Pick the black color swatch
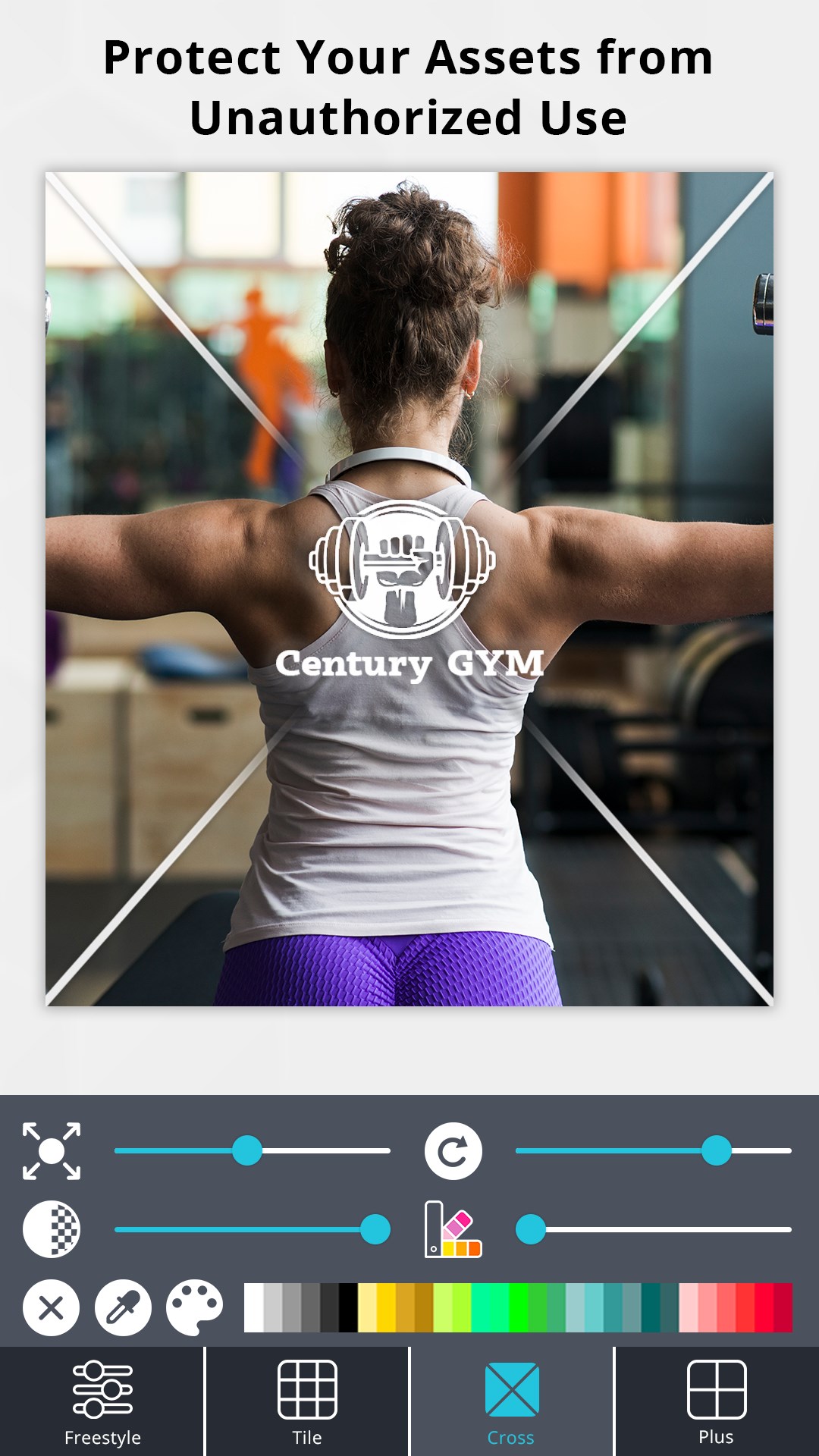The width and height of the screenshot is (819, 1456). 348,1308
